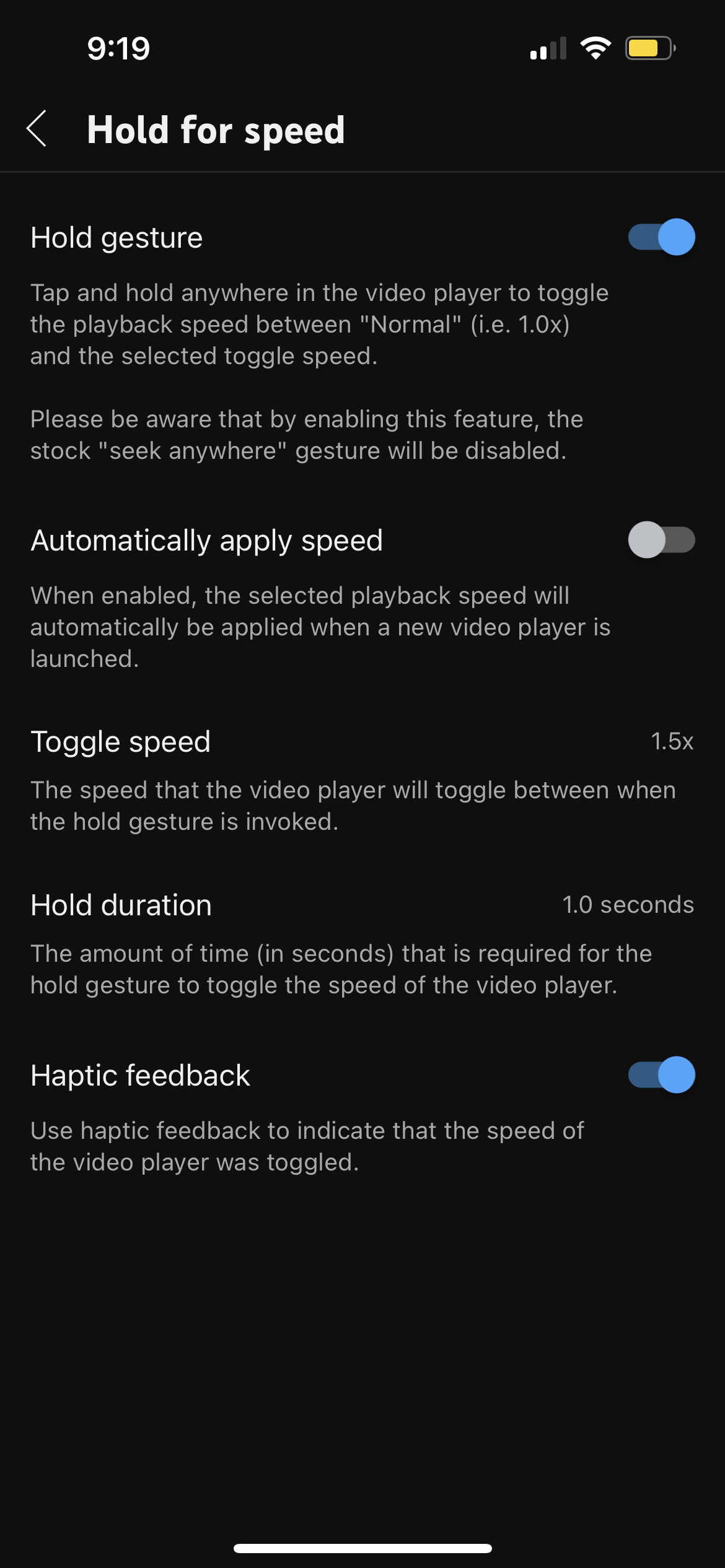Open the Toggle speed setting

pos(362,742)
